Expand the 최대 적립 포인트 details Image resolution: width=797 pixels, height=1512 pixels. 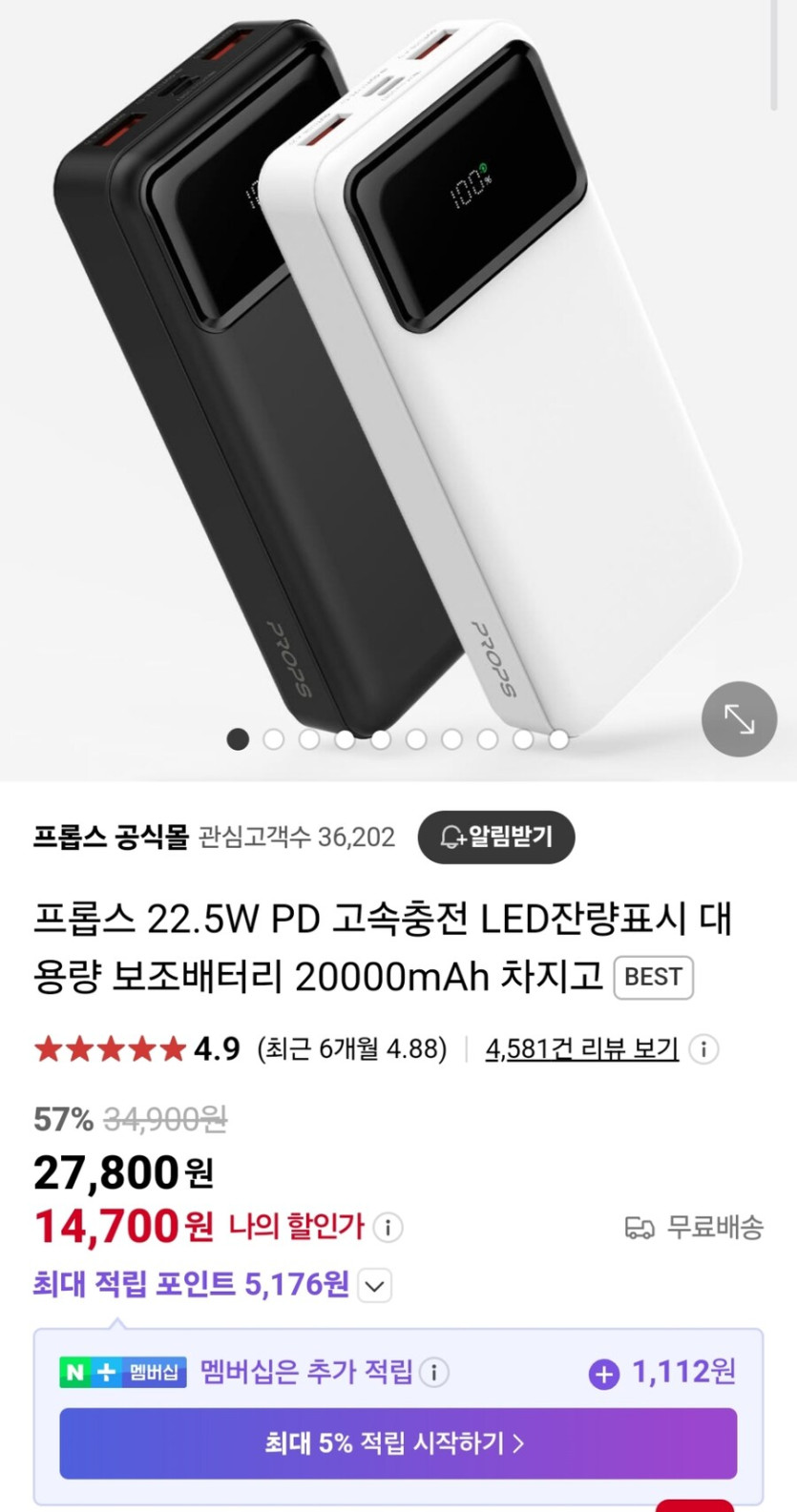point(375,1286)
